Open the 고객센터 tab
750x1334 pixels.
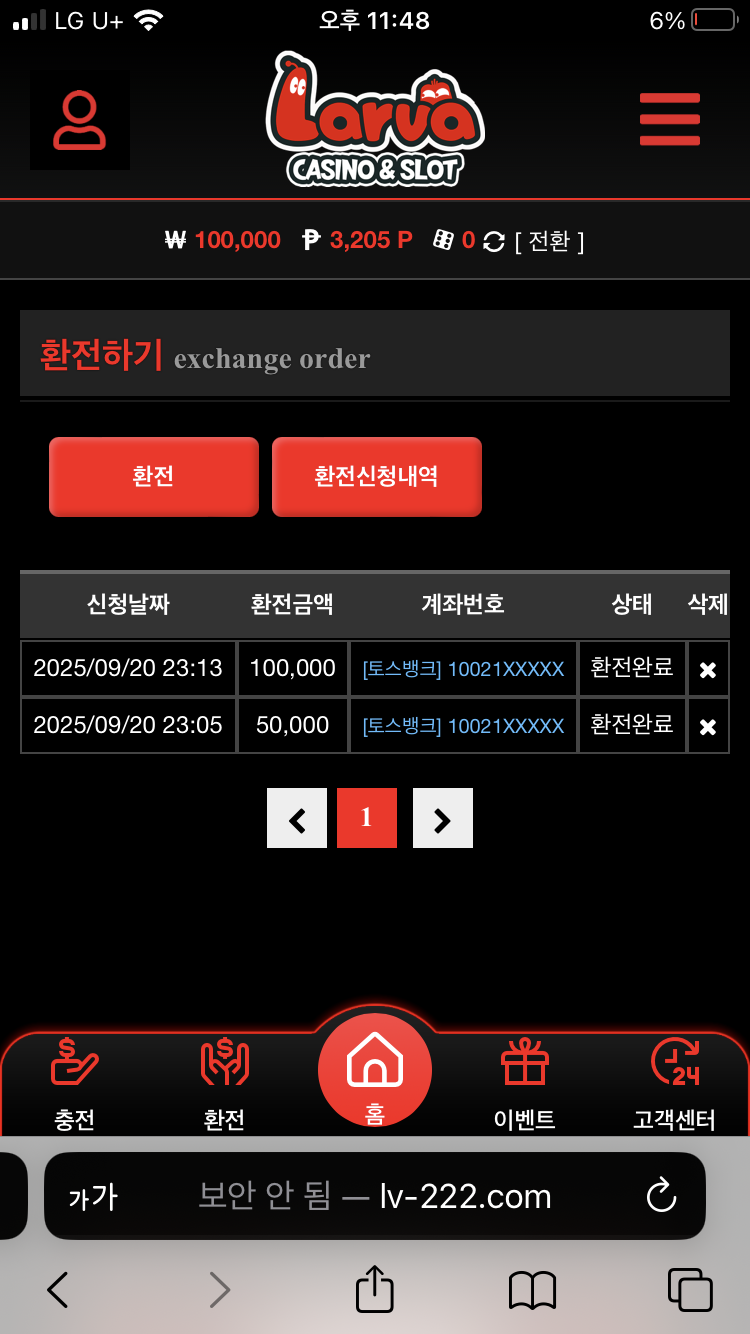(674, 1085)
